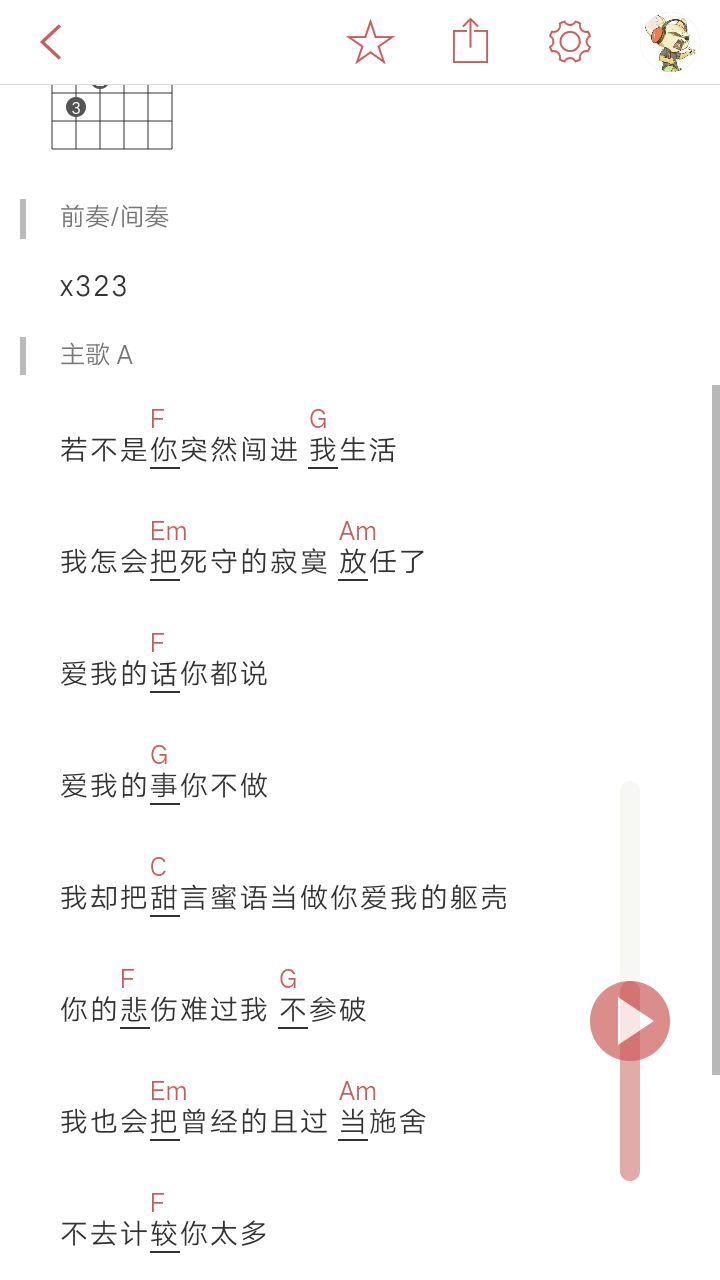Tap the Em chord above 我怎会把死守的寂寞
Screen dimensions: 720x1280
click(x=169, y=531)
